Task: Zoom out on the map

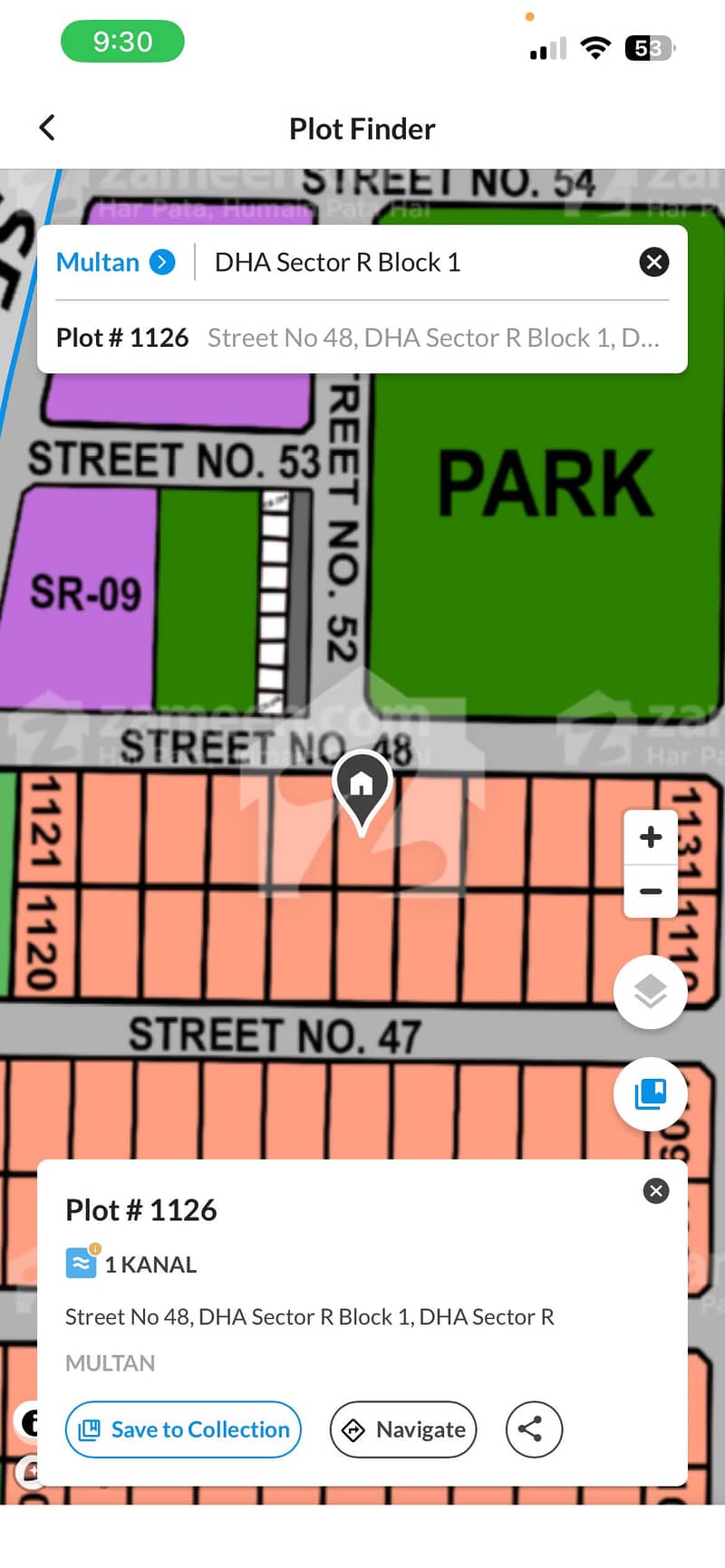Action: tap(651, 891)
